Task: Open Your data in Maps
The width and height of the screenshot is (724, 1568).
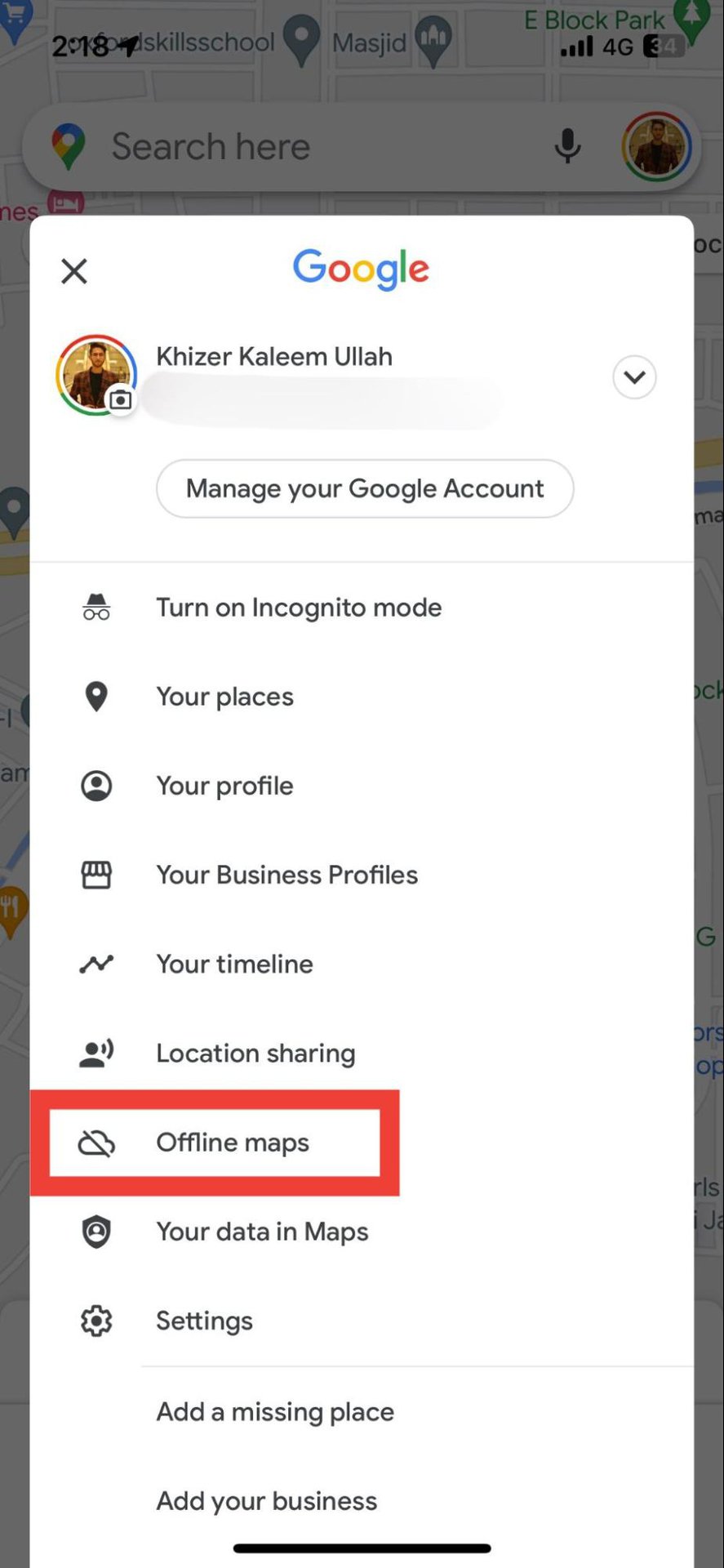Action: [262, 1232]
